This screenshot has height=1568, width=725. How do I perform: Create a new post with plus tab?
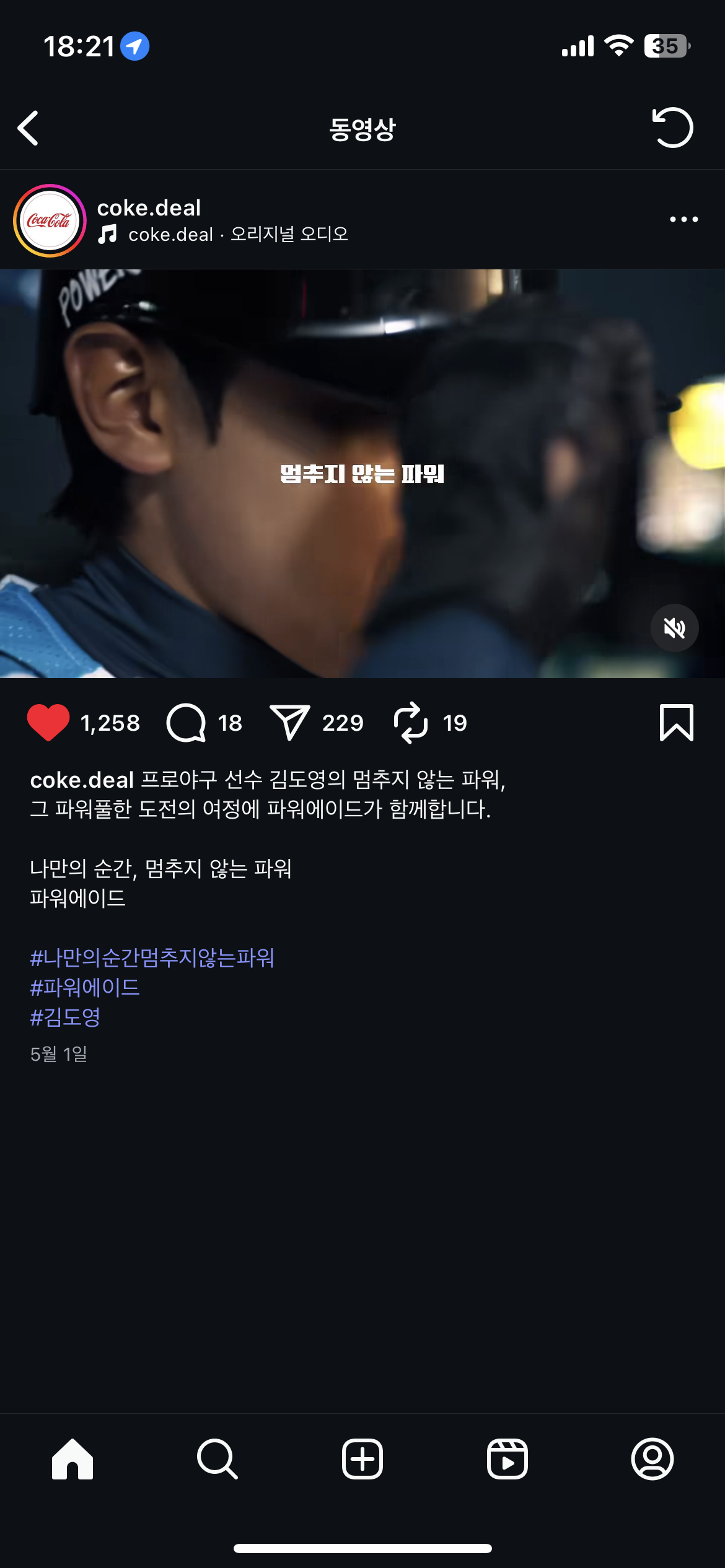click(362, 1459)
